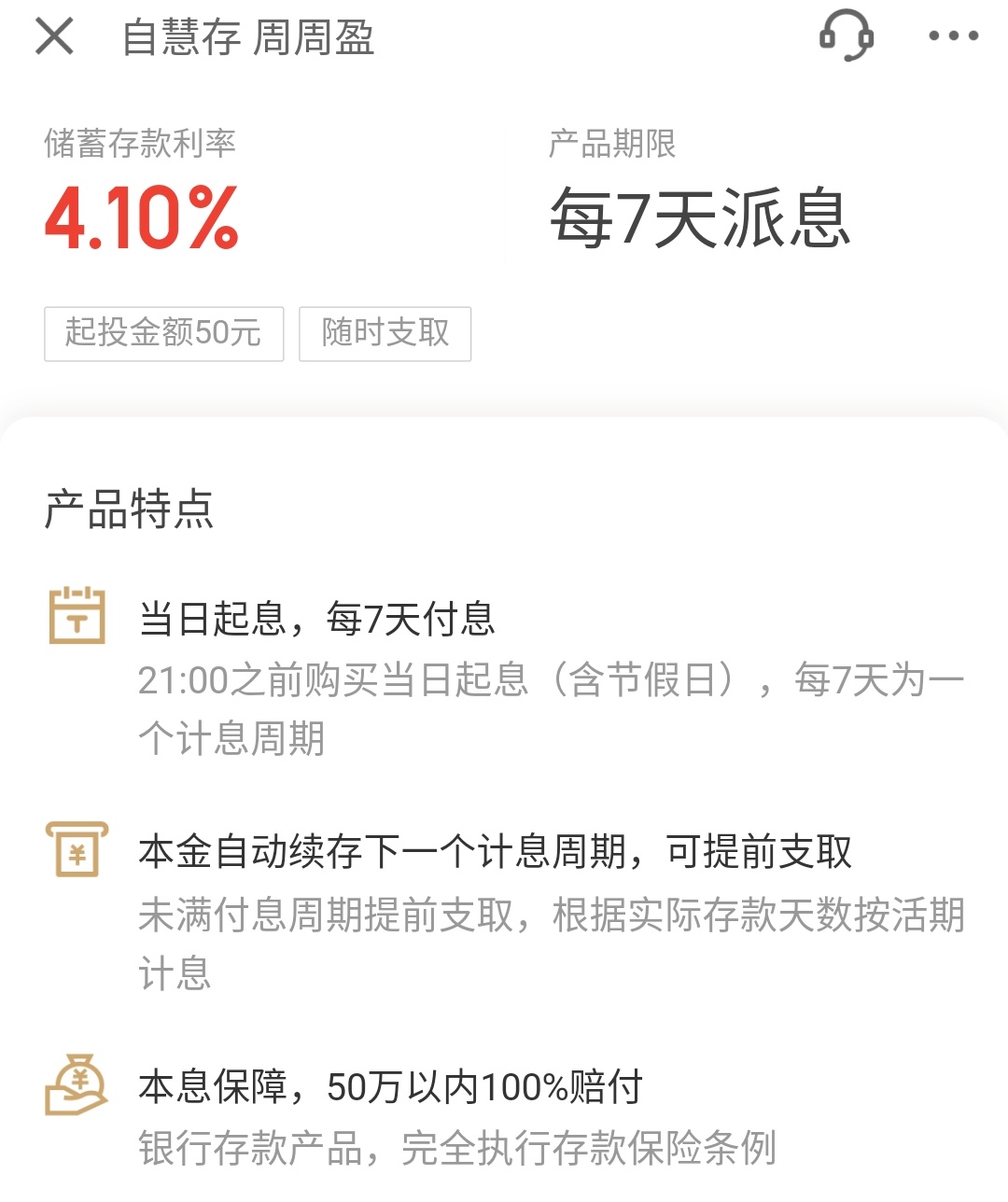Tap the 每7天派息 product term toggle
The image size is (1008, 1202).
click(702, 217)
